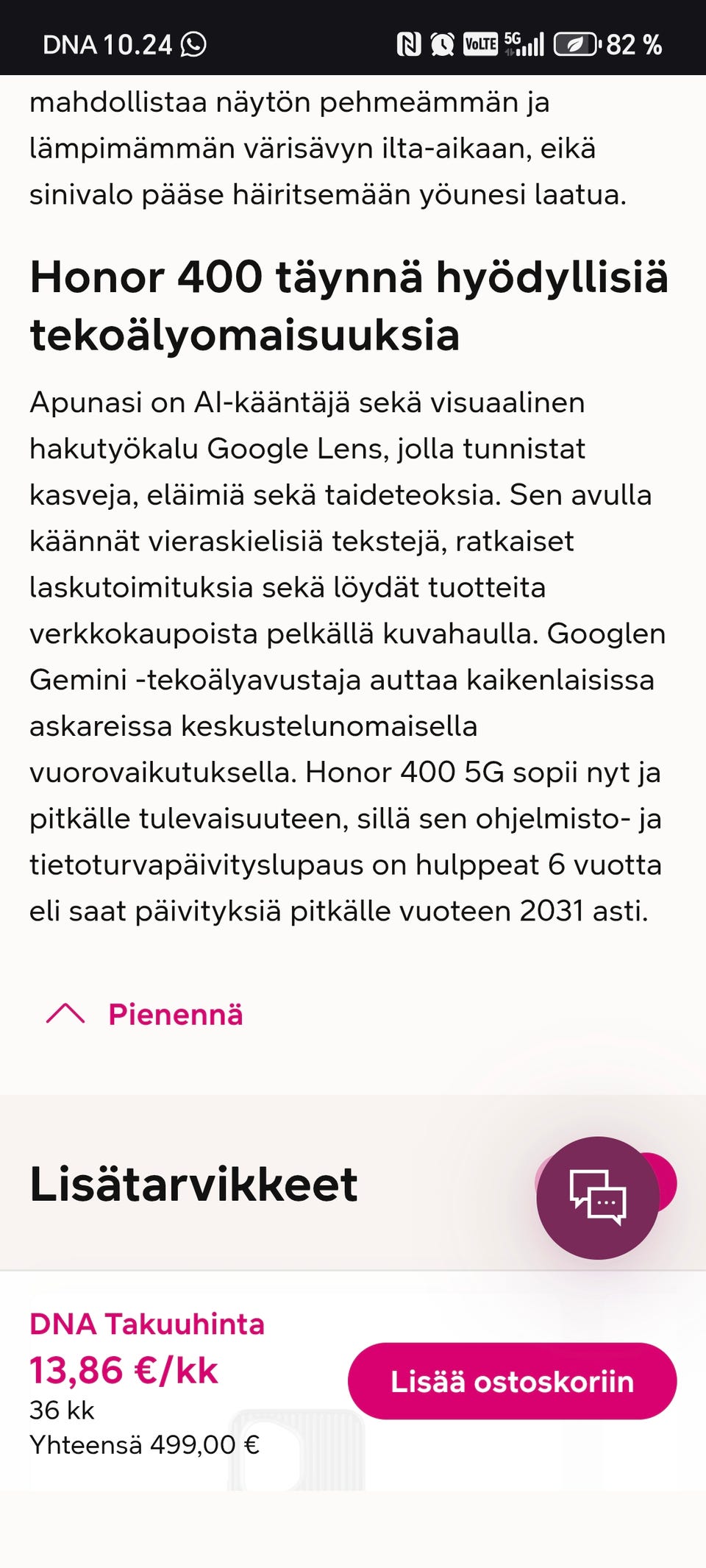Image resolution: width=706 pixels, height=1568 pixels.
Task: Tap the 5G signal strength icon
Action: coord(524,44)
